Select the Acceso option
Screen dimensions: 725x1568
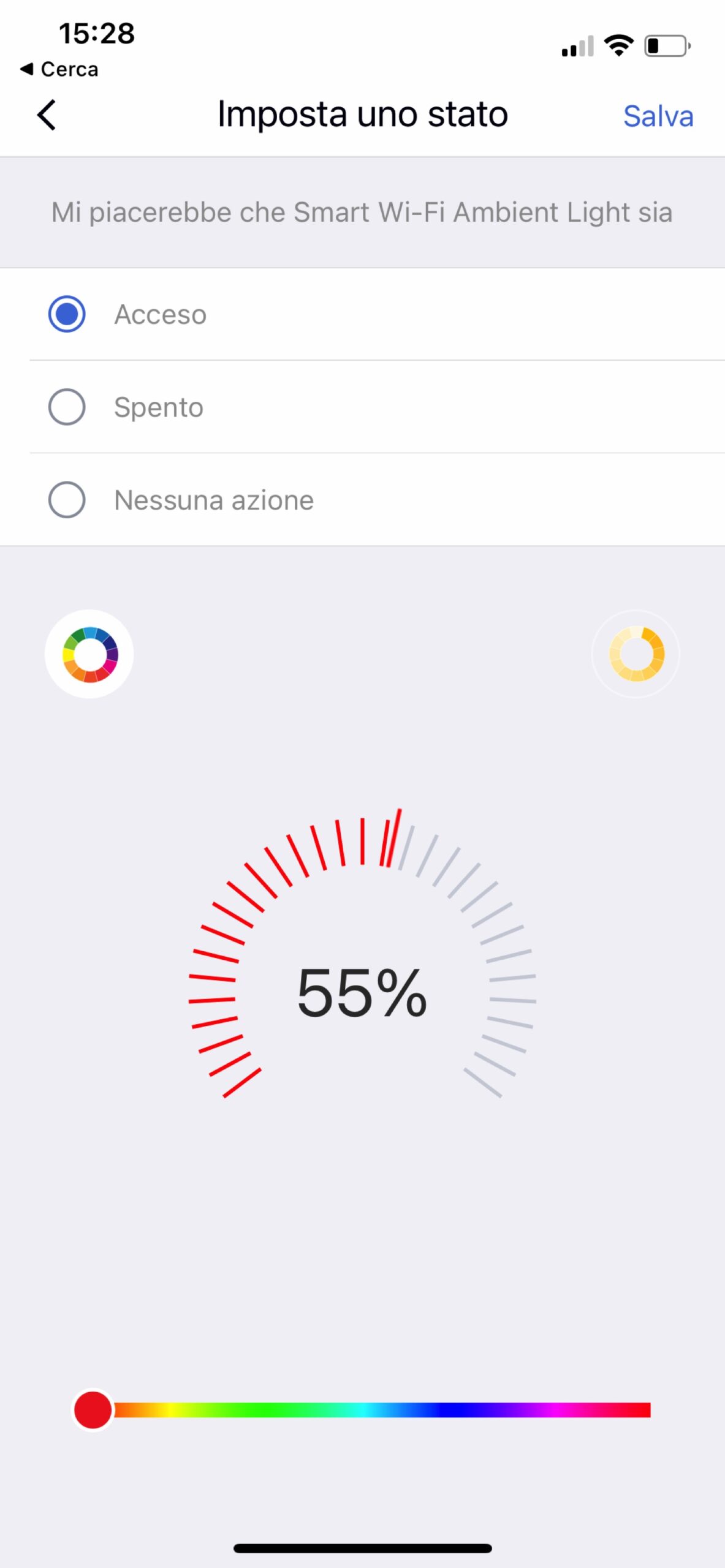tap(67, 314)
